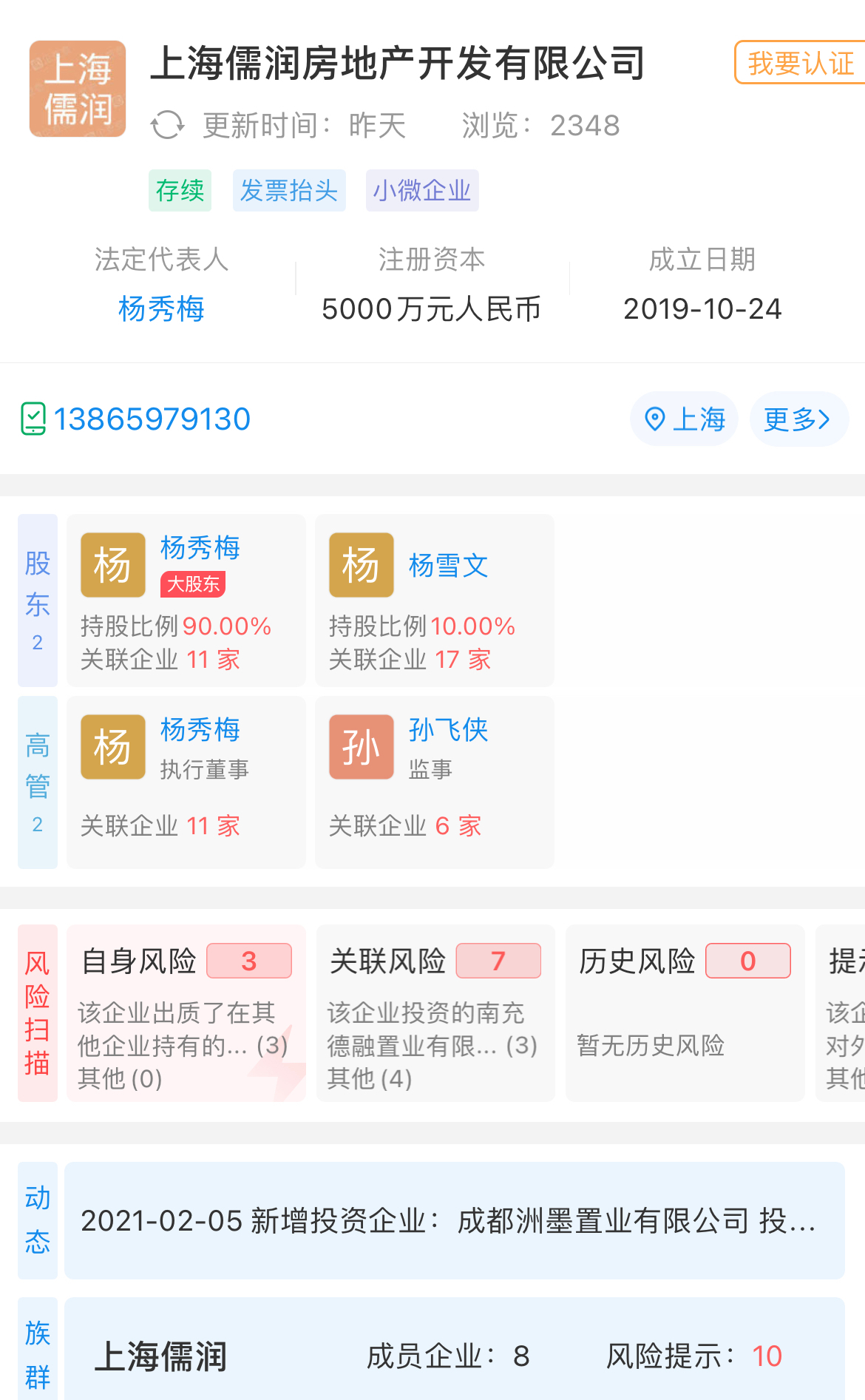Open the 股东 section tab

tap(38, 601)
